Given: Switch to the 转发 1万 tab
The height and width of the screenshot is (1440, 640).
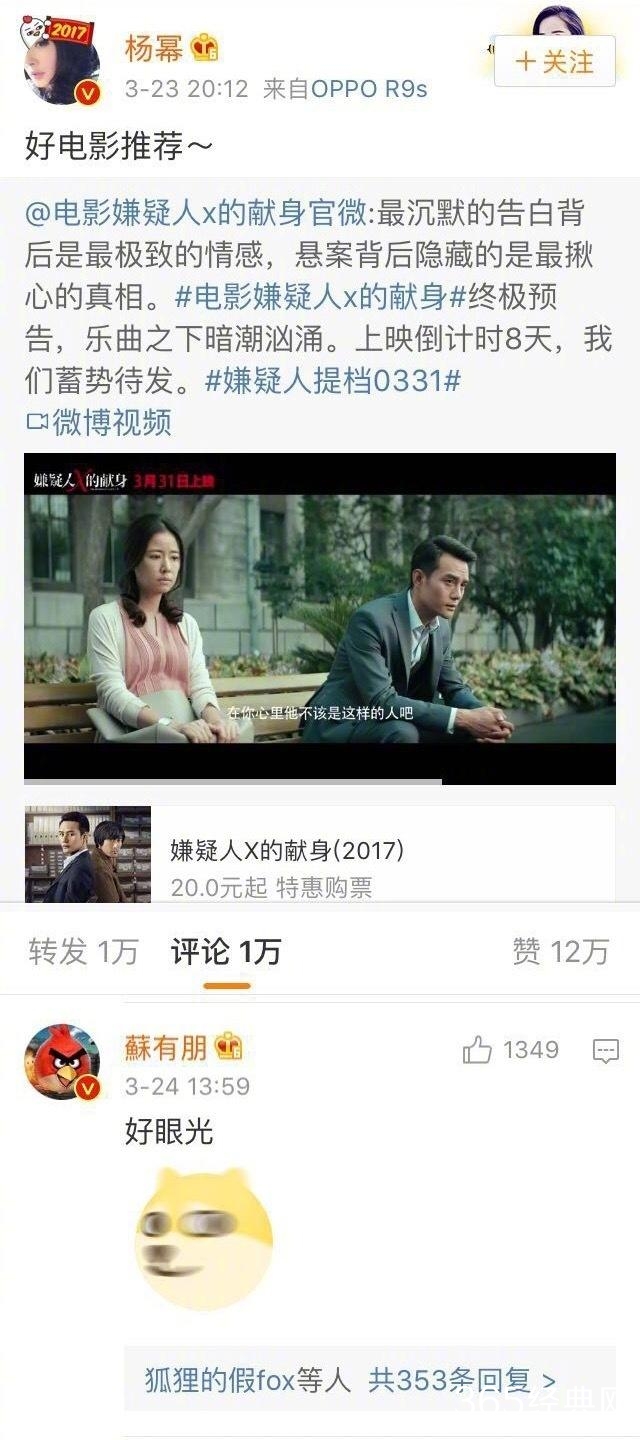Looking at the screenshot, I should click(x=83, y=951).
